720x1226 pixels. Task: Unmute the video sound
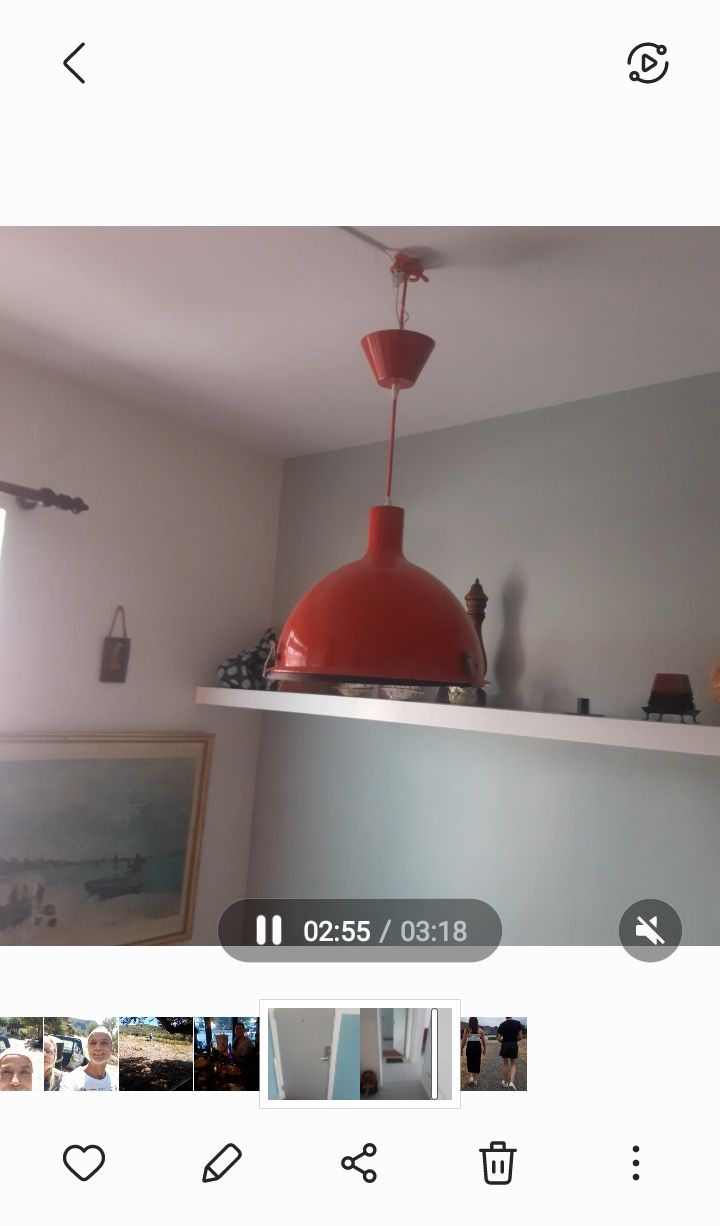[x=650, y=931]
